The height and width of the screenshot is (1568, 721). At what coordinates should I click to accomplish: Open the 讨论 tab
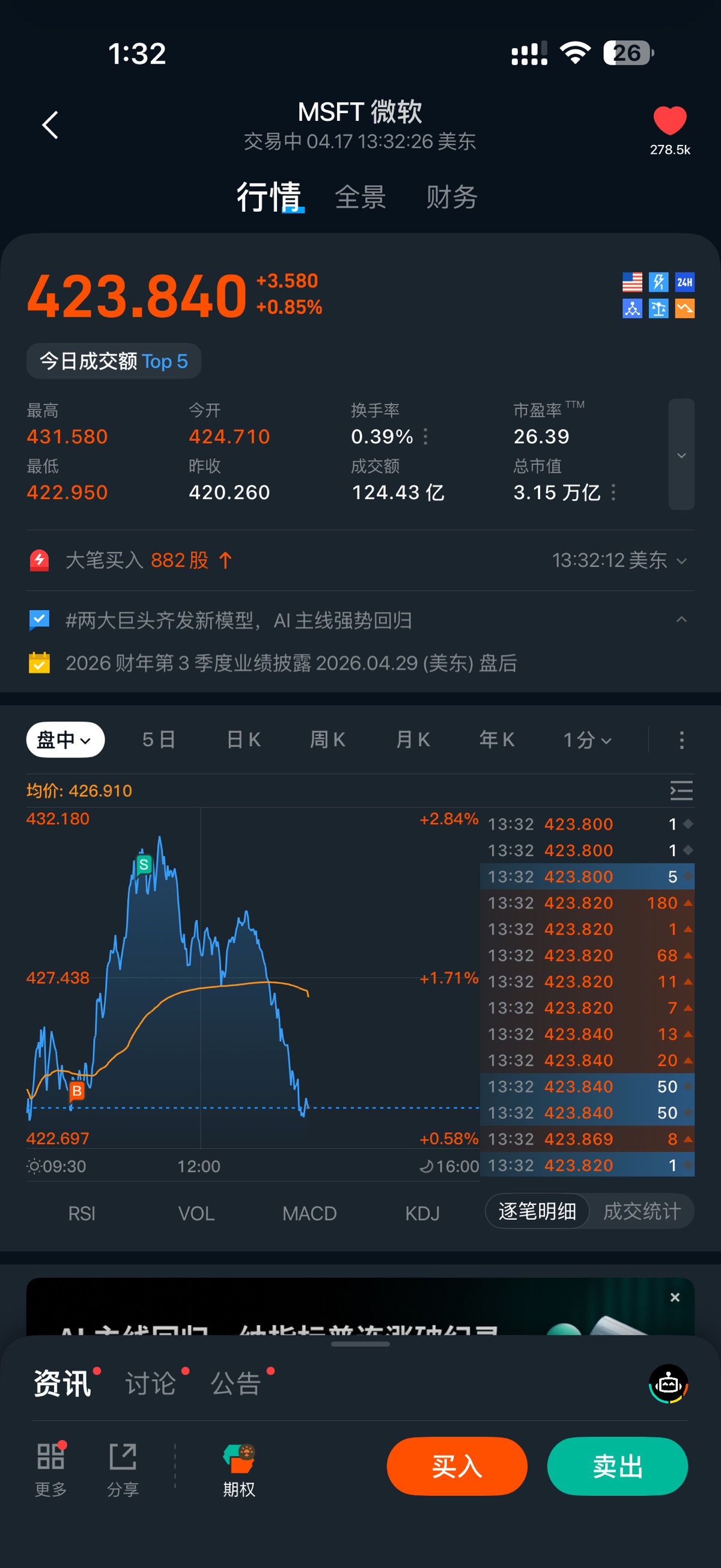point(151,1383)
